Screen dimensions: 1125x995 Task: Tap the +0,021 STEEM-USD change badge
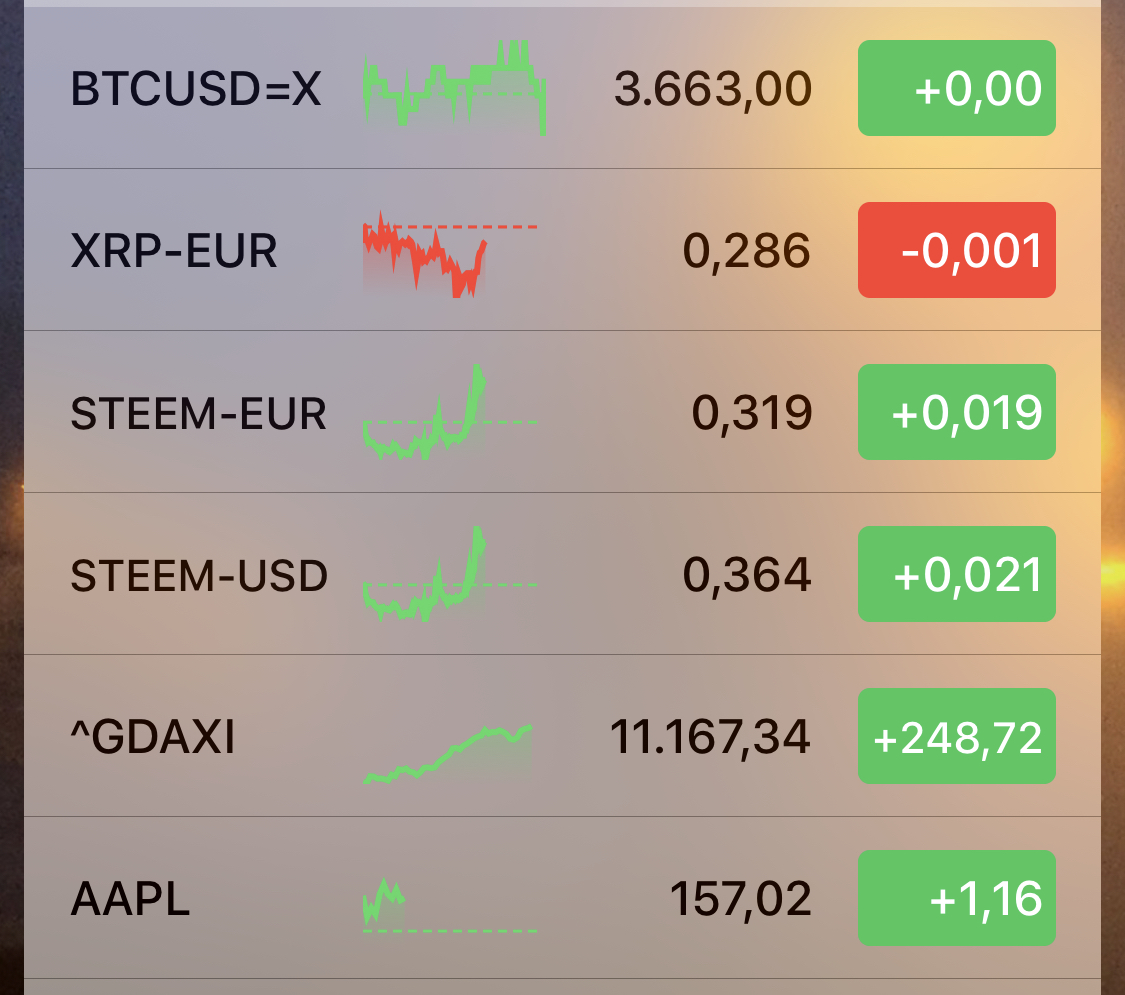coord(956,574)
